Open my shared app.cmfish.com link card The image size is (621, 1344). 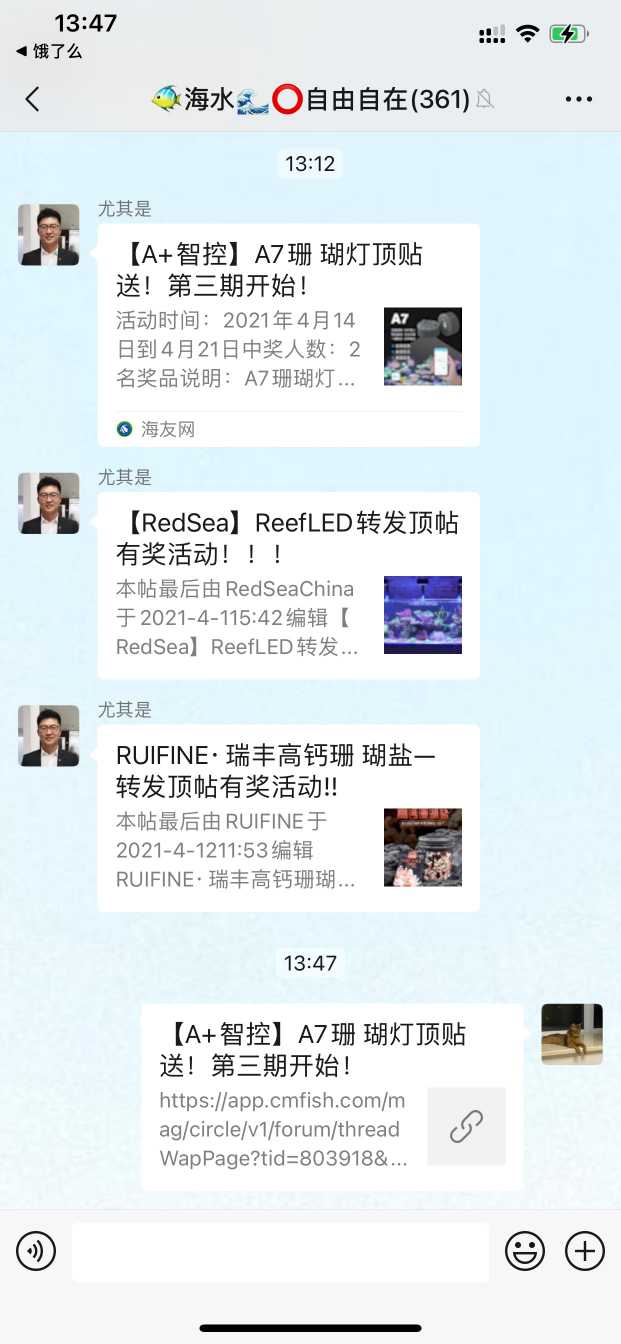click(x=331, y=1097)
